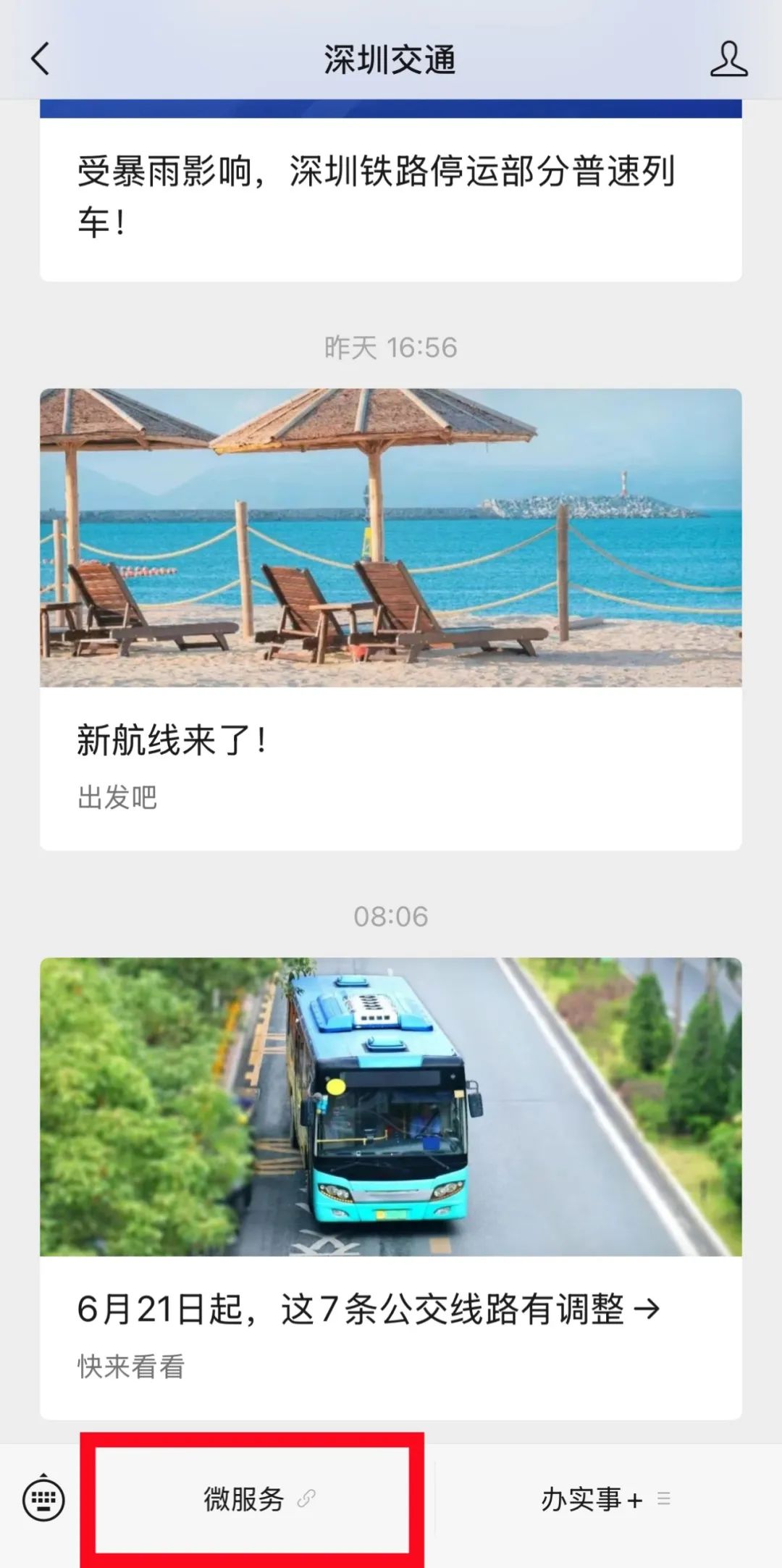782x1568 pixels.
Task: Open article about 深圳铁路停运部分普速列车
Action: 377,196
